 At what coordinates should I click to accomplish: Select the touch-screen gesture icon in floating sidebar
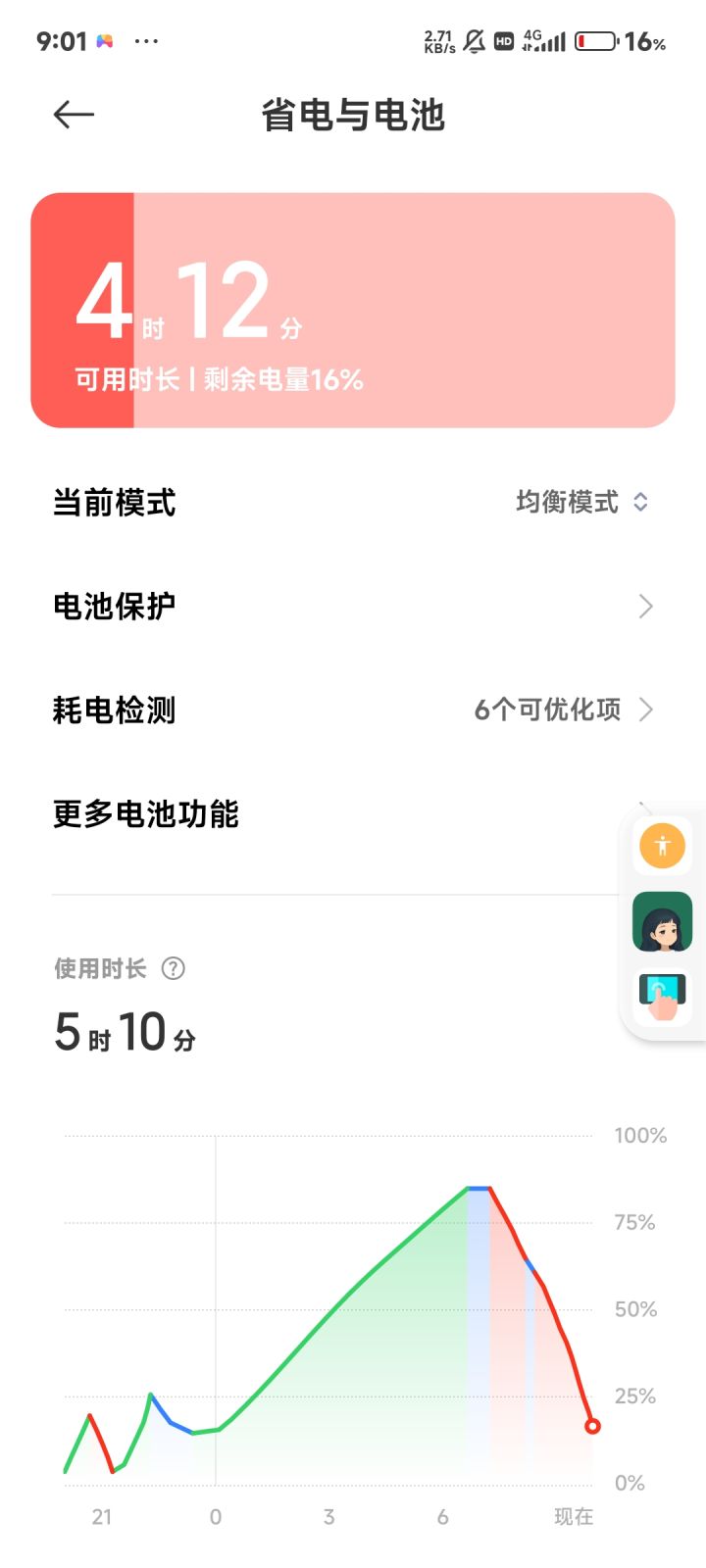coord(663,996)
